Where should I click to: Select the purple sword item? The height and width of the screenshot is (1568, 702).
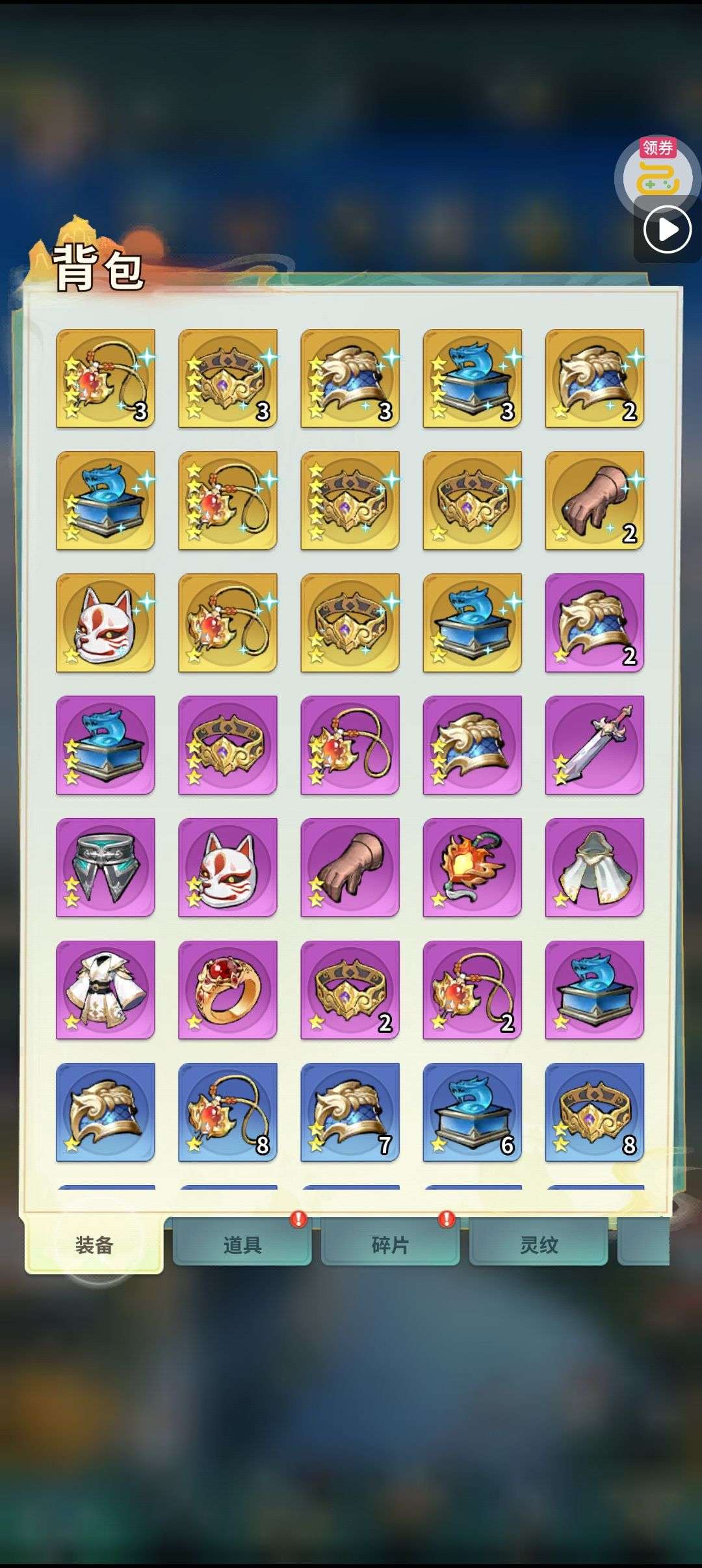click(x=594, y=744)
